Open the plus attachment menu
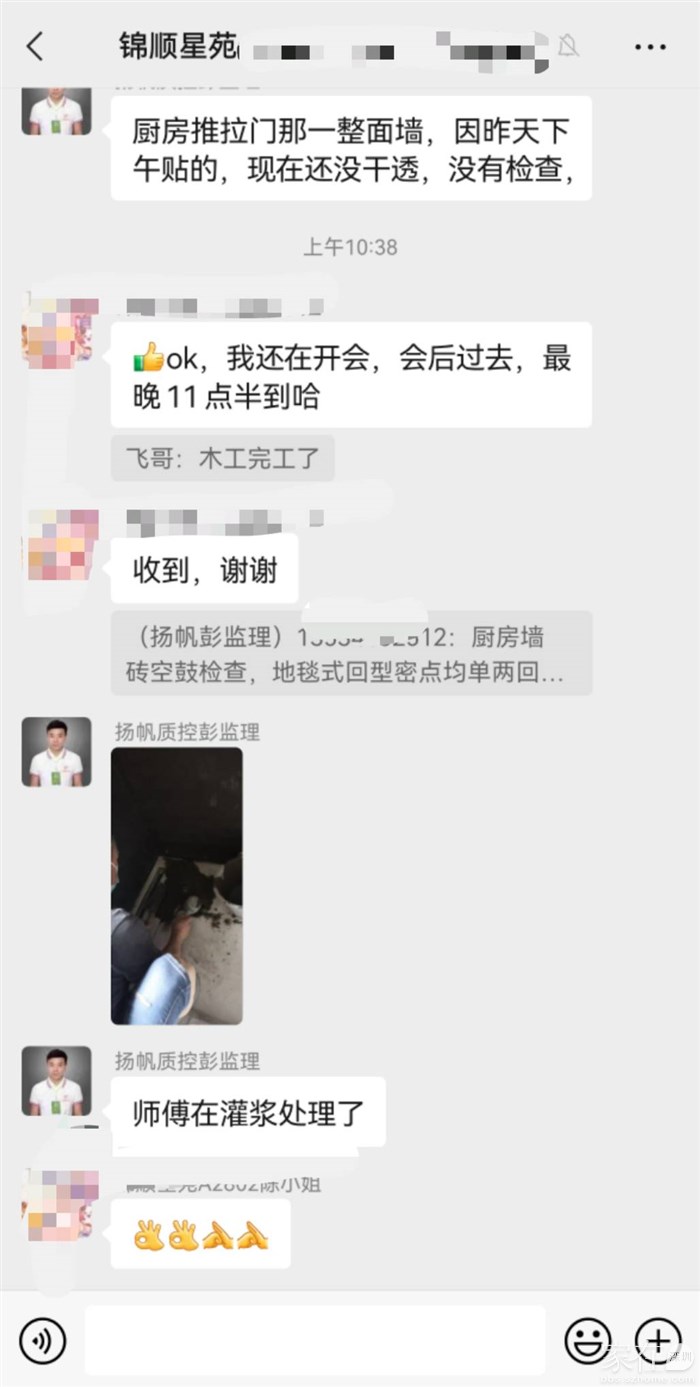700x1387 pixels. click(x=657, y=1338)
